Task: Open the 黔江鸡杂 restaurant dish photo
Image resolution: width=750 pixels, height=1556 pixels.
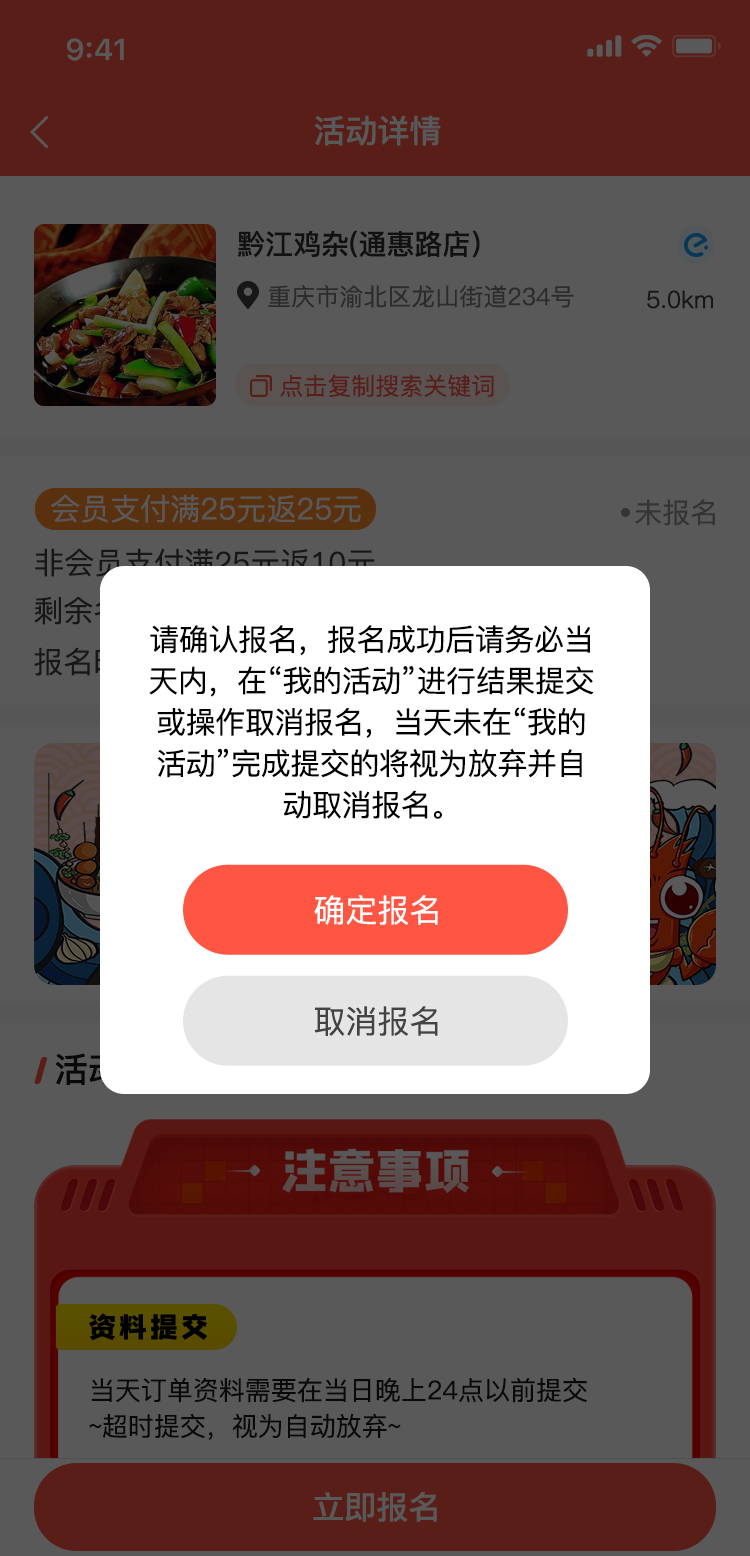Action: pyautogui.click(x=125, y=315)
